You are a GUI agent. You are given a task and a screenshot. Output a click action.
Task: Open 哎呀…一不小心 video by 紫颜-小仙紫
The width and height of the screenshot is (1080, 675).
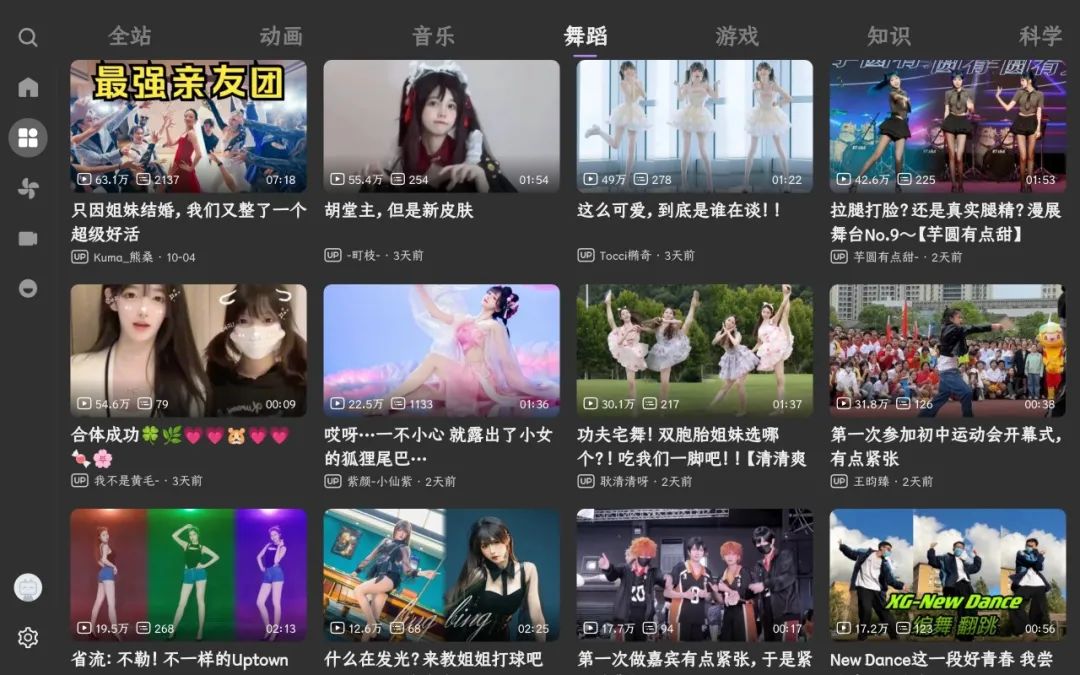(x=441, y=350)
